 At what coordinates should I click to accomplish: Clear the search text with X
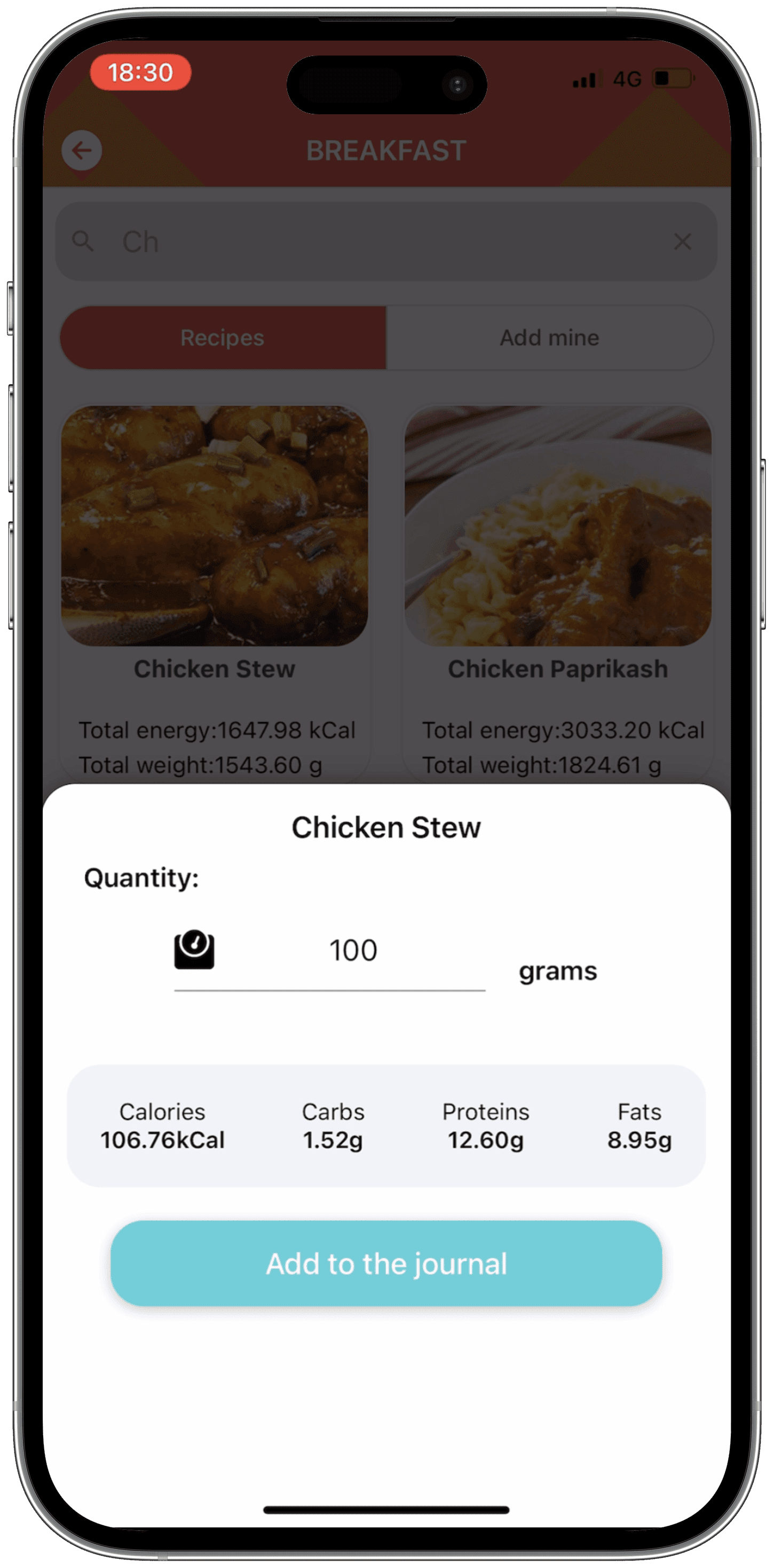682,241
